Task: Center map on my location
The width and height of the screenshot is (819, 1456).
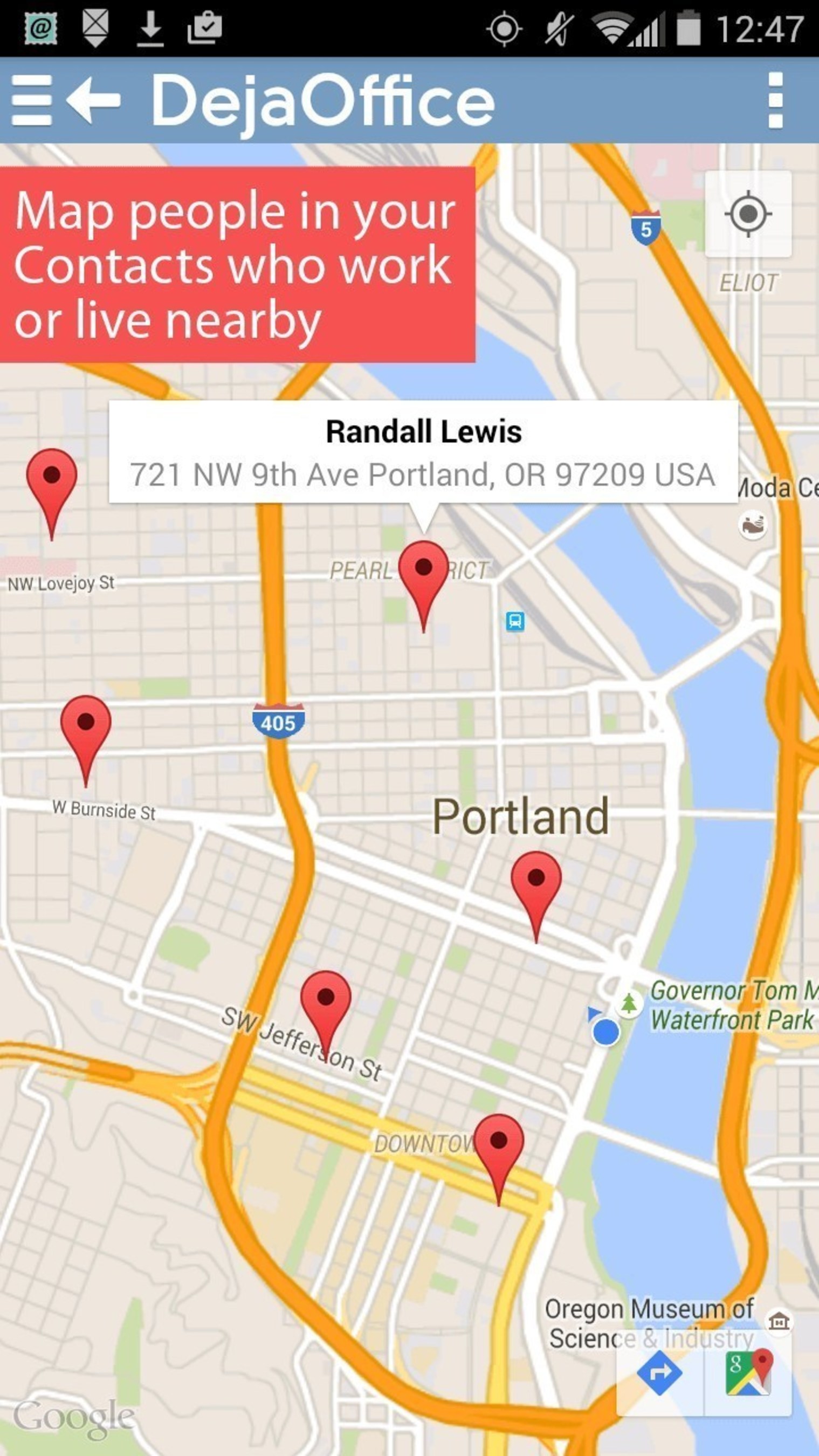Action: coord(748,214)
